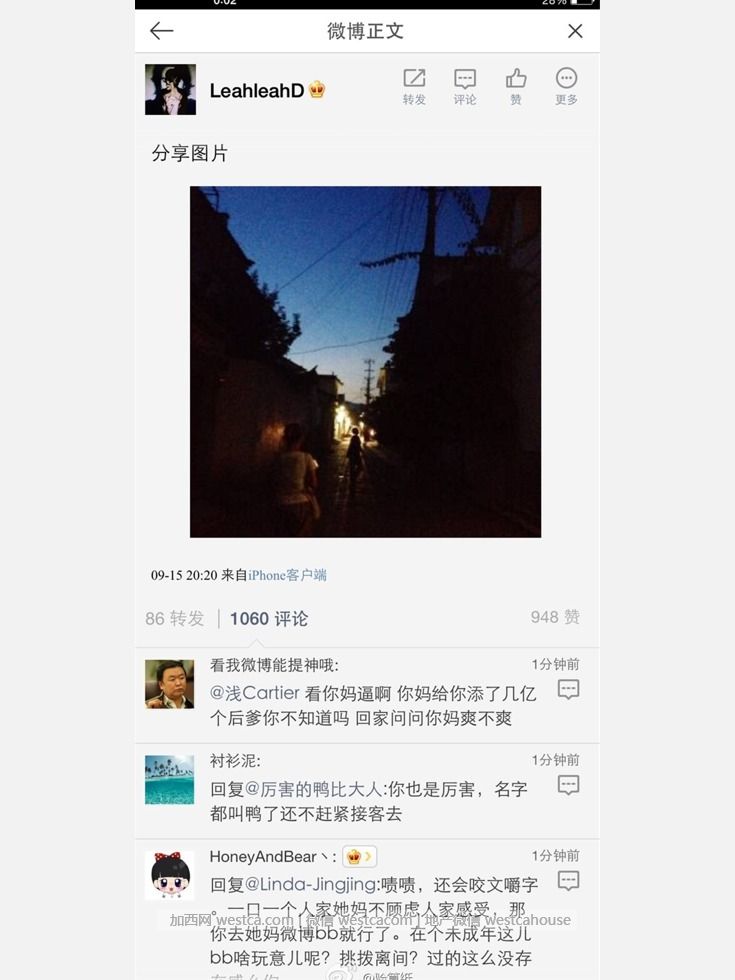
Task: Open the iPhone客户端 source link
Action: click(287, 575)
